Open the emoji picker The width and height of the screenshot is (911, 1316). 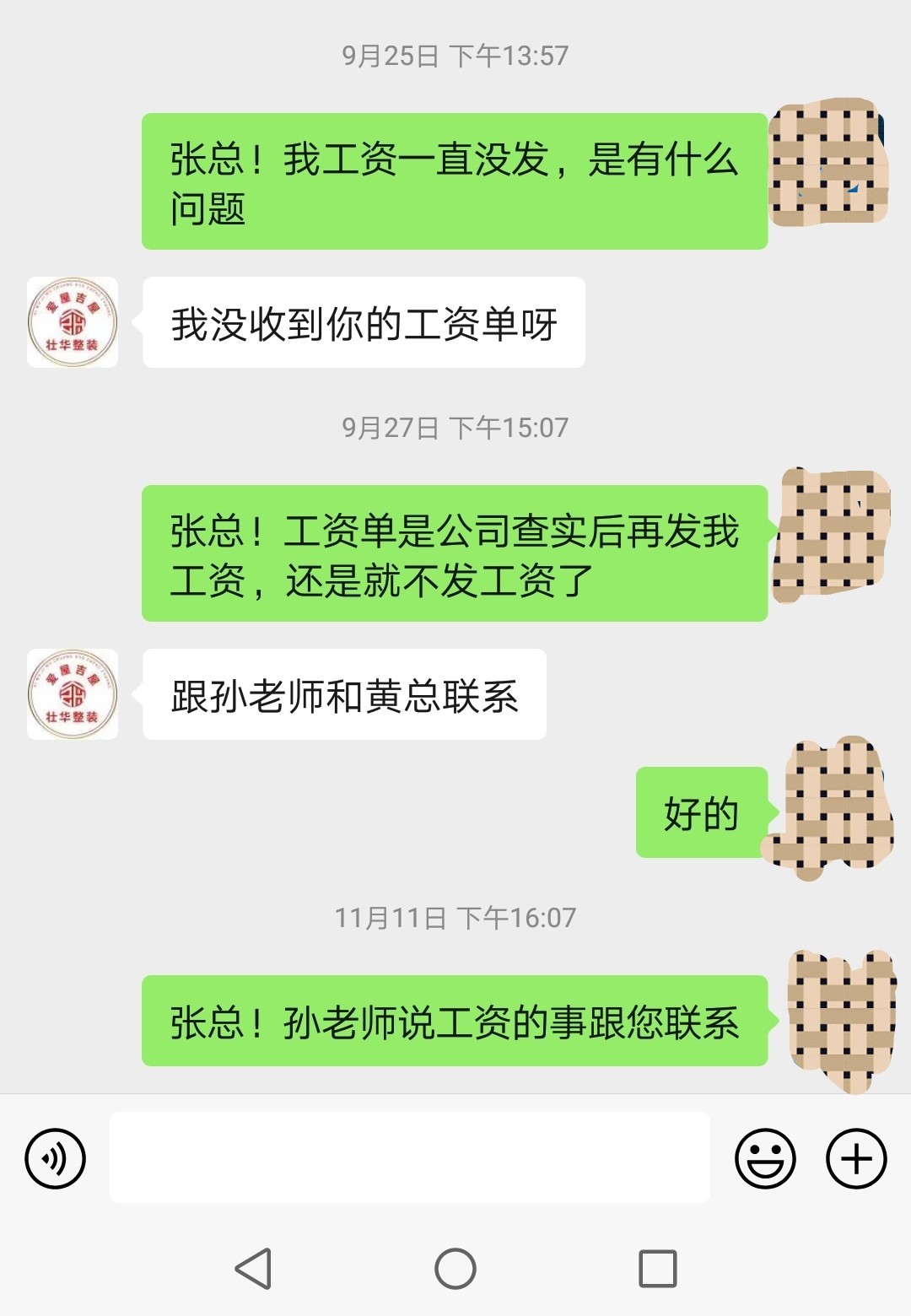765,1158
